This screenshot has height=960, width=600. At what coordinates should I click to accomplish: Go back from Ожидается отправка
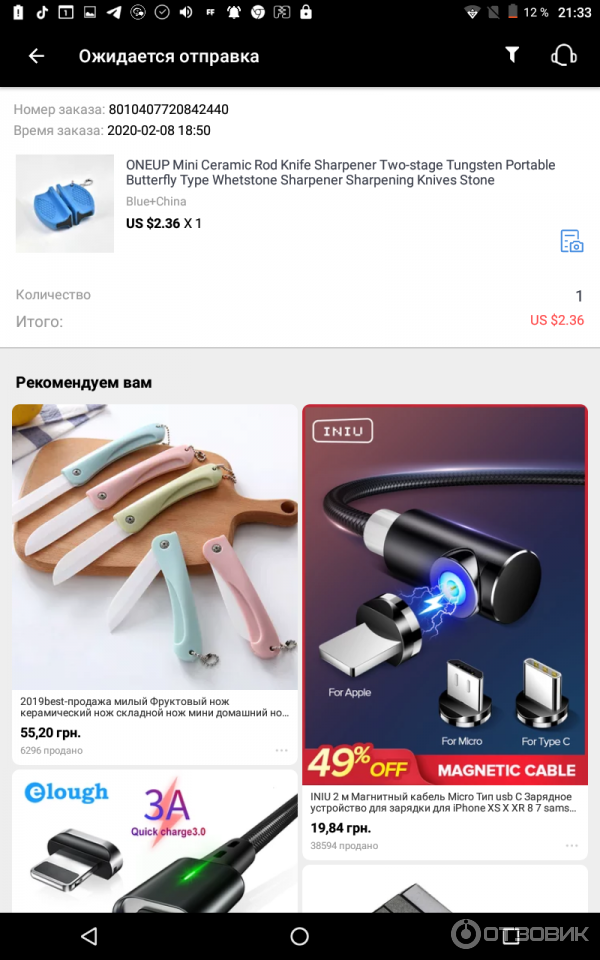37,56
